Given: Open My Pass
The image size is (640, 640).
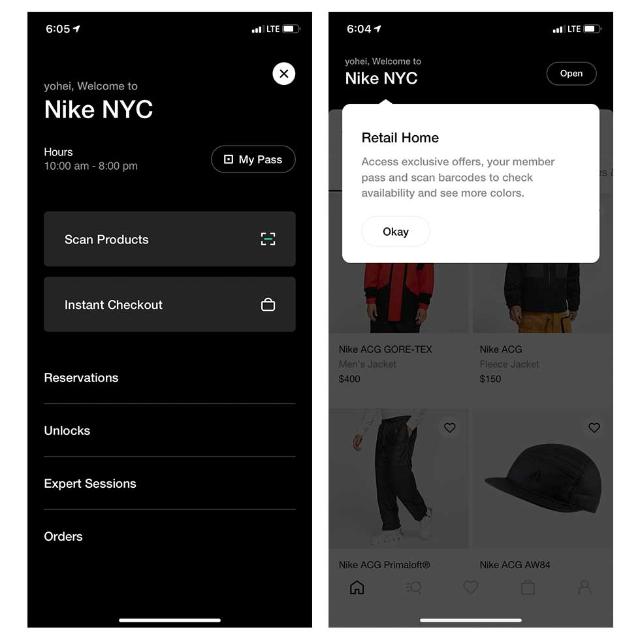Looking at the screenshot, I should tap(253, 159).
